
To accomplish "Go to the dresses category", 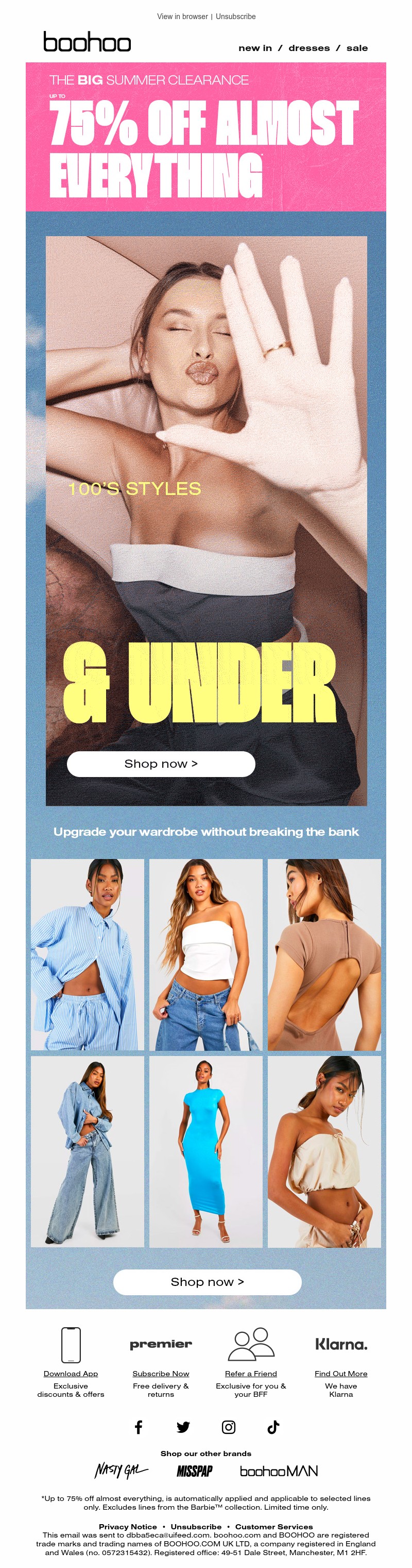I will pyautogui.click(x=308, y=48).
